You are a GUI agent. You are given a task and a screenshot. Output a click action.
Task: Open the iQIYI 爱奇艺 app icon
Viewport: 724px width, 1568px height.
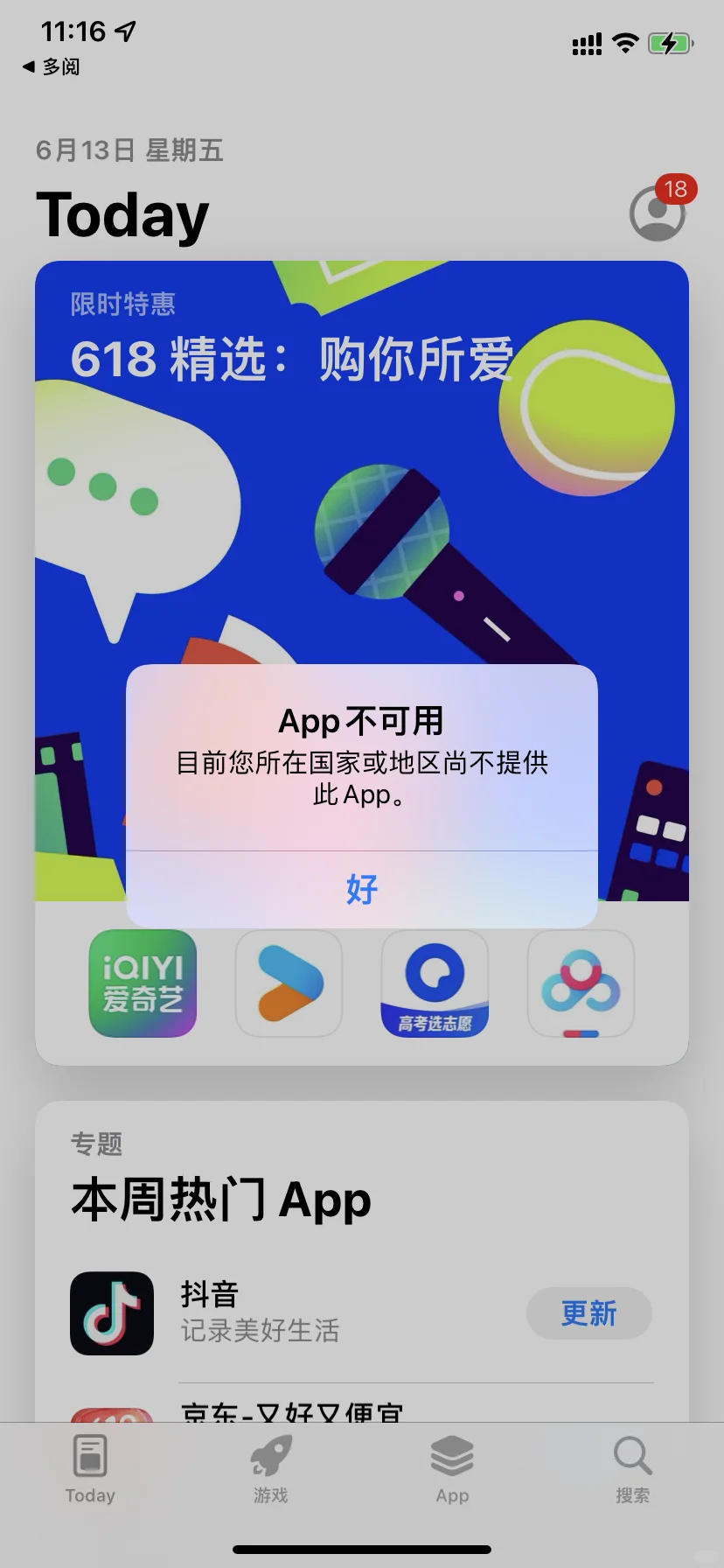143,983
